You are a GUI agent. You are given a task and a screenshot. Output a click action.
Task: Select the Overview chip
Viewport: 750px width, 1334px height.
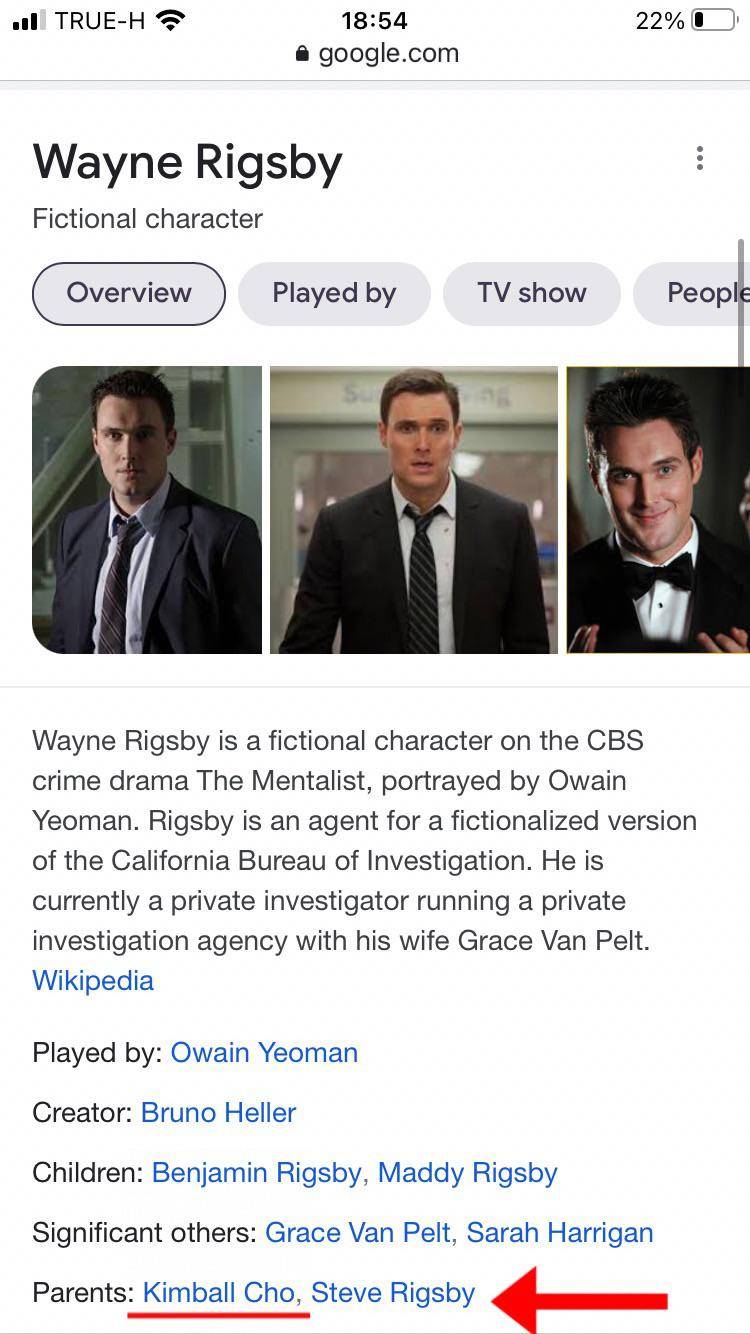tap(129, 293)
